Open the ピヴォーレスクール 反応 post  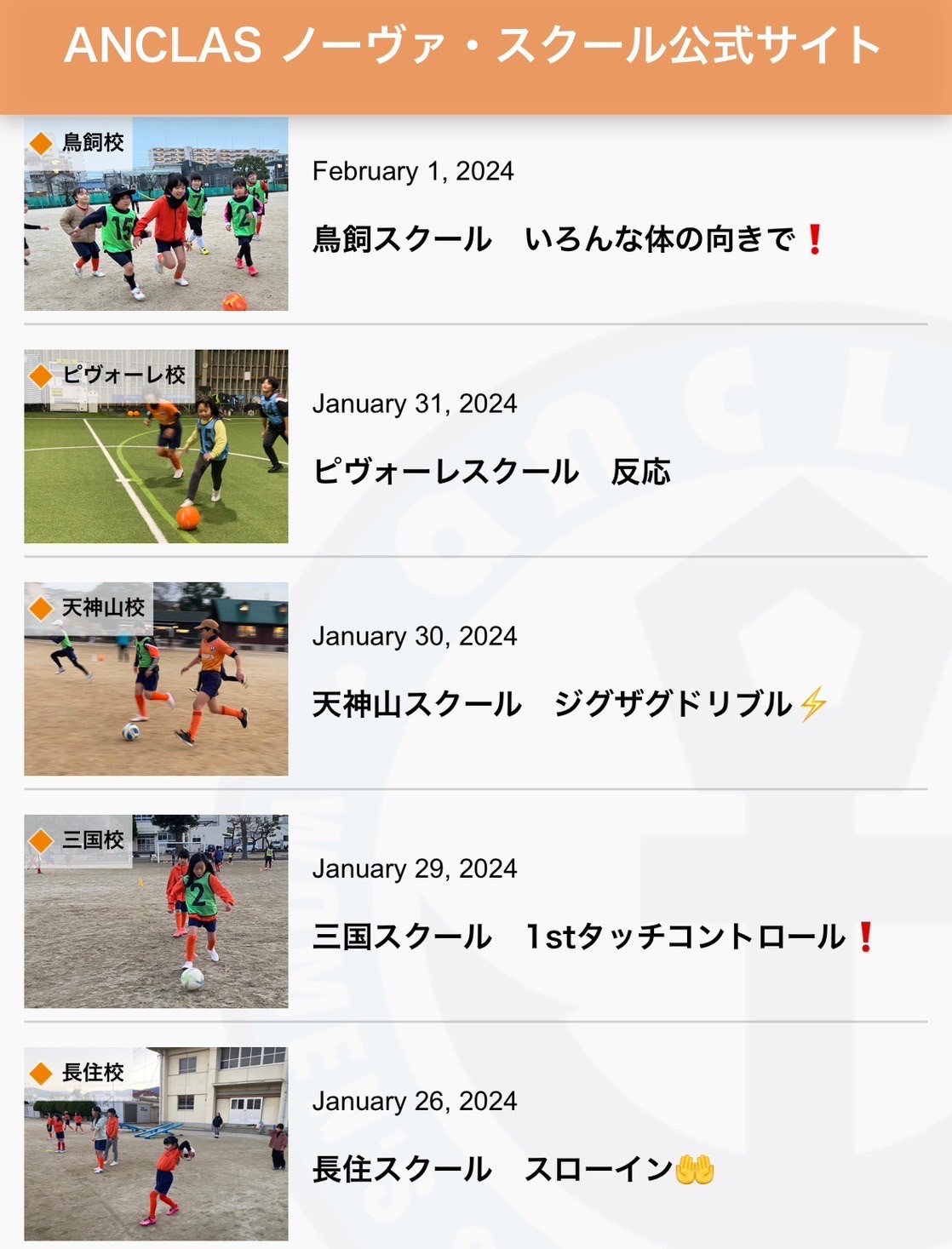click(491, 472)
